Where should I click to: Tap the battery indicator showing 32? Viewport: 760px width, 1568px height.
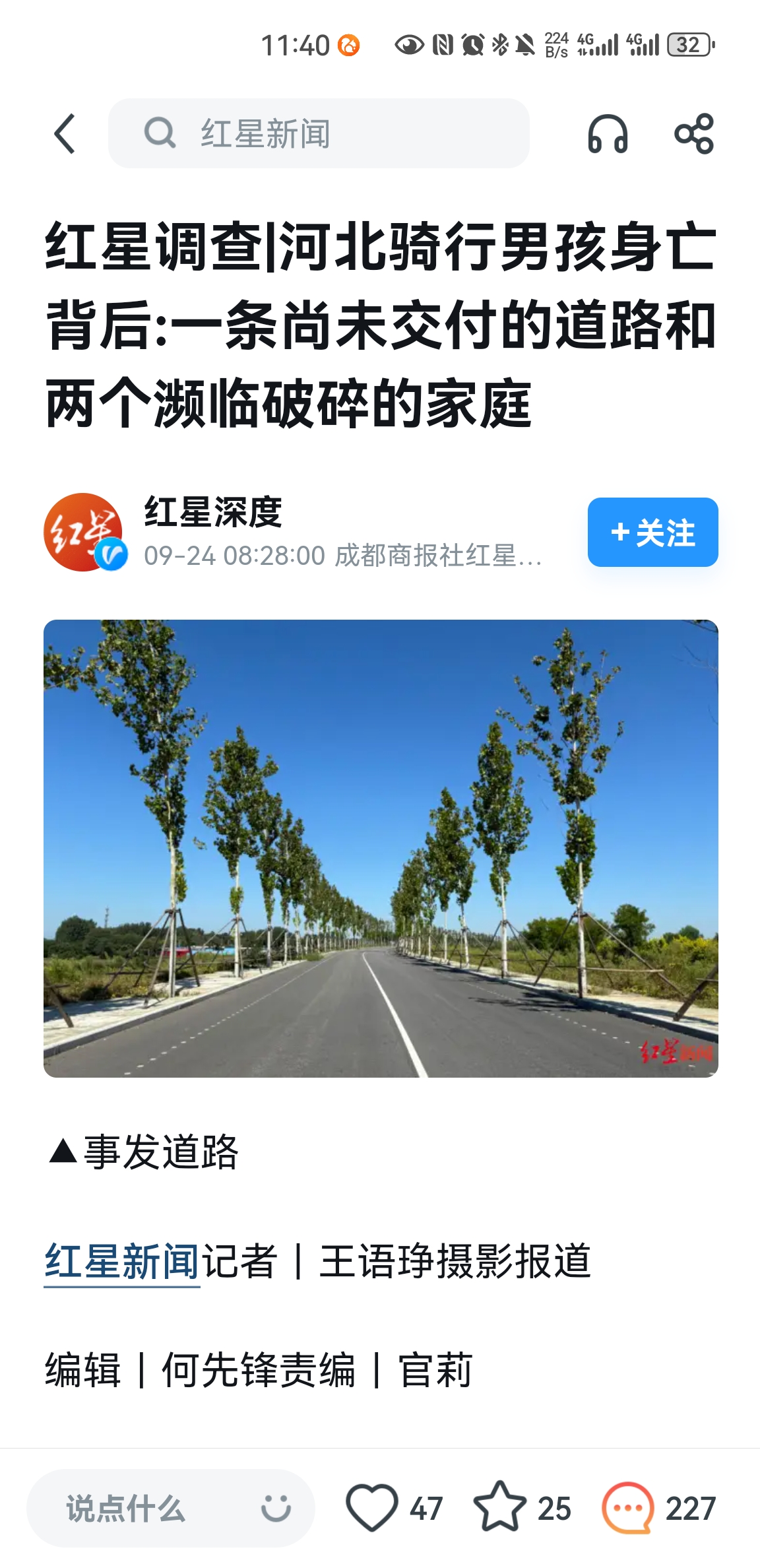coord(687,44)
